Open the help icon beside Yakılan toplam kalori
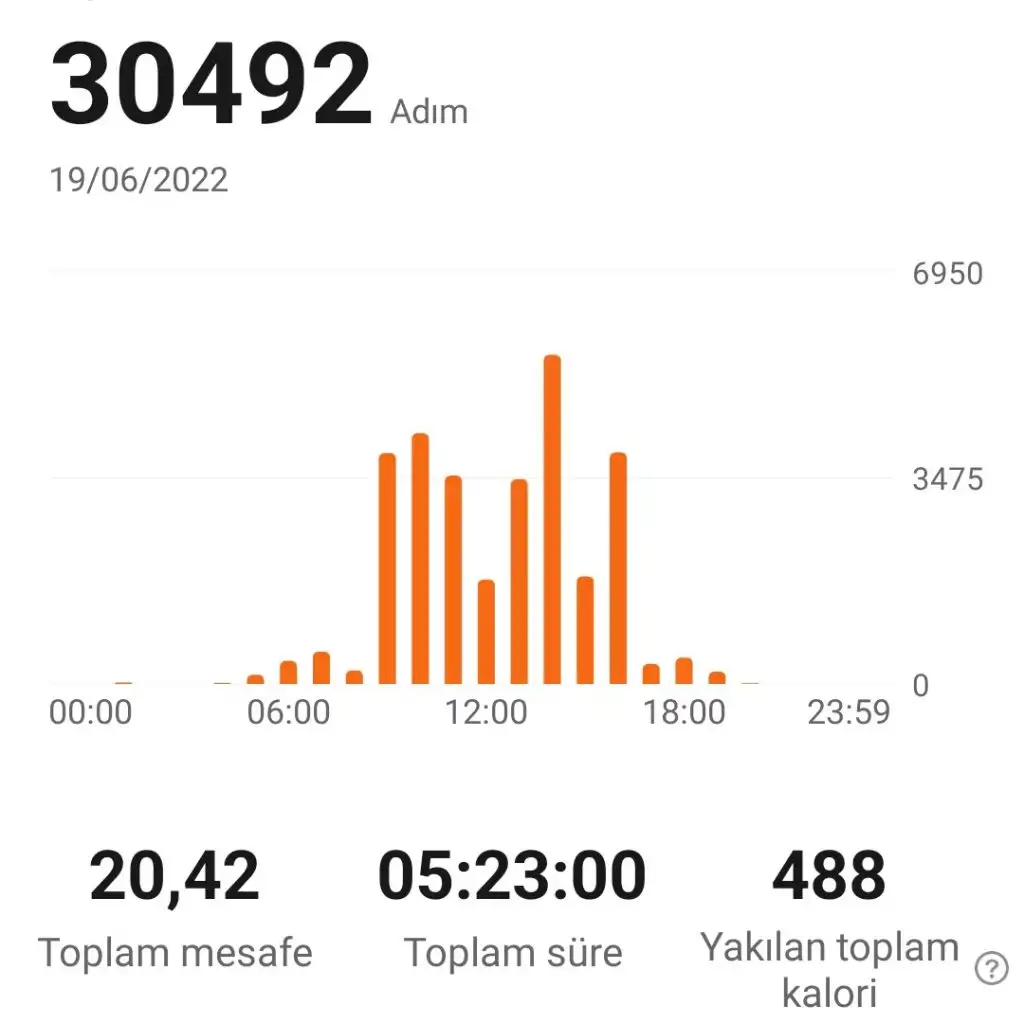 [991, 968]
